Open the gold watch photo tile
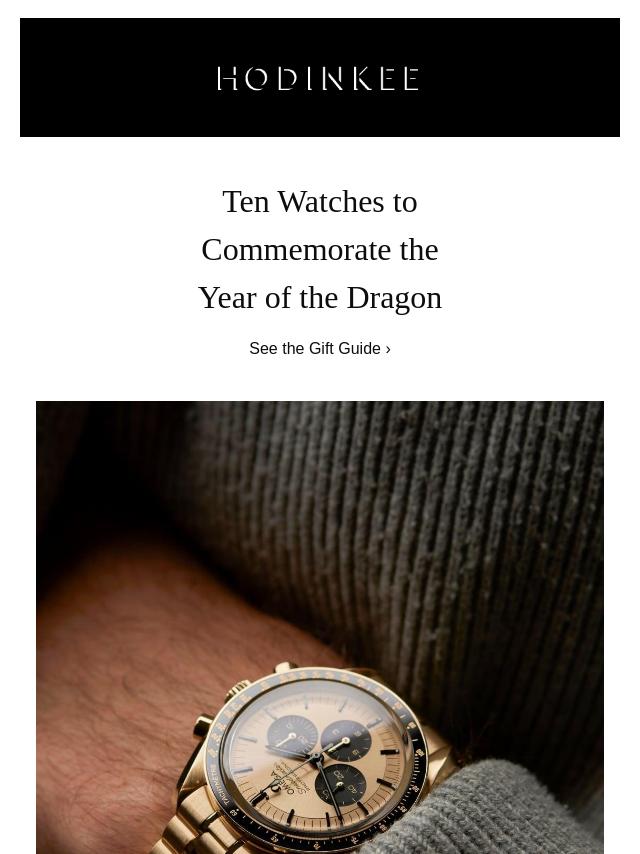The height and width of the screenshot is (854, 640). [x=319, y=627]
